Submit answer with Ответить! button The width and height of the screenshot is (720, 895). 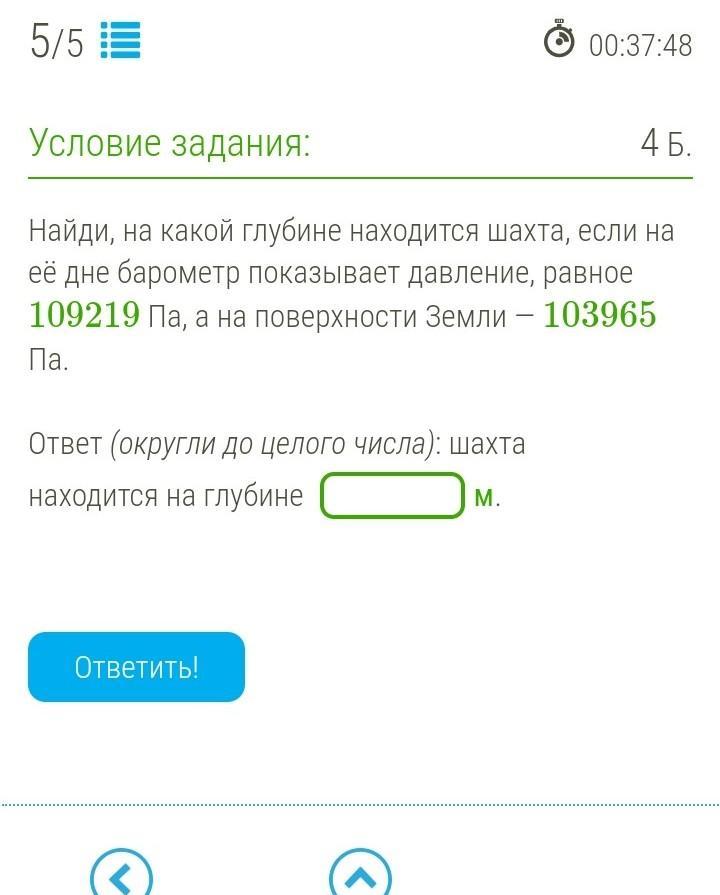(x=136, y=667)
